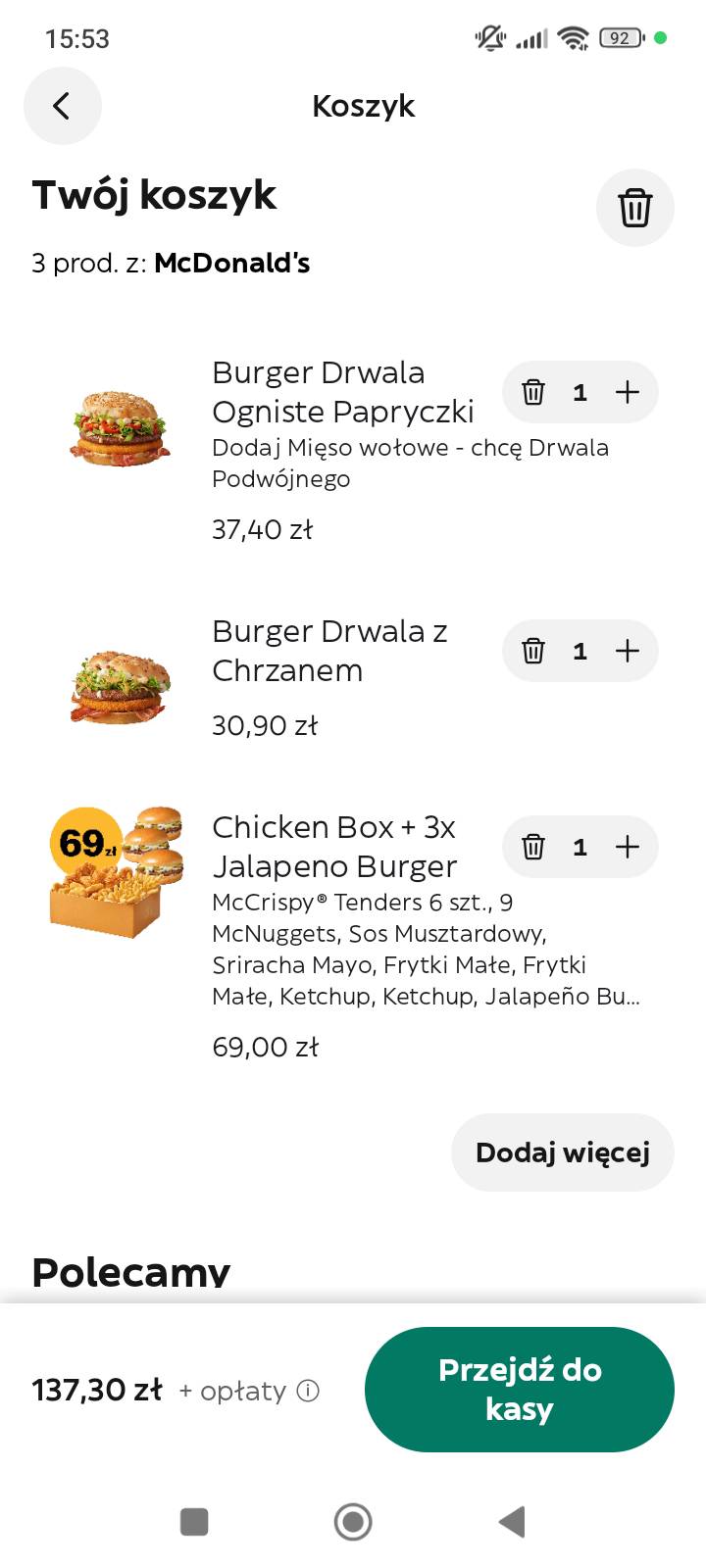Remove Chicken Box + 3x Jalapeno Burger
Image resolution: width=706 pixels, height=1568 pixels.
tap(533, 847)
